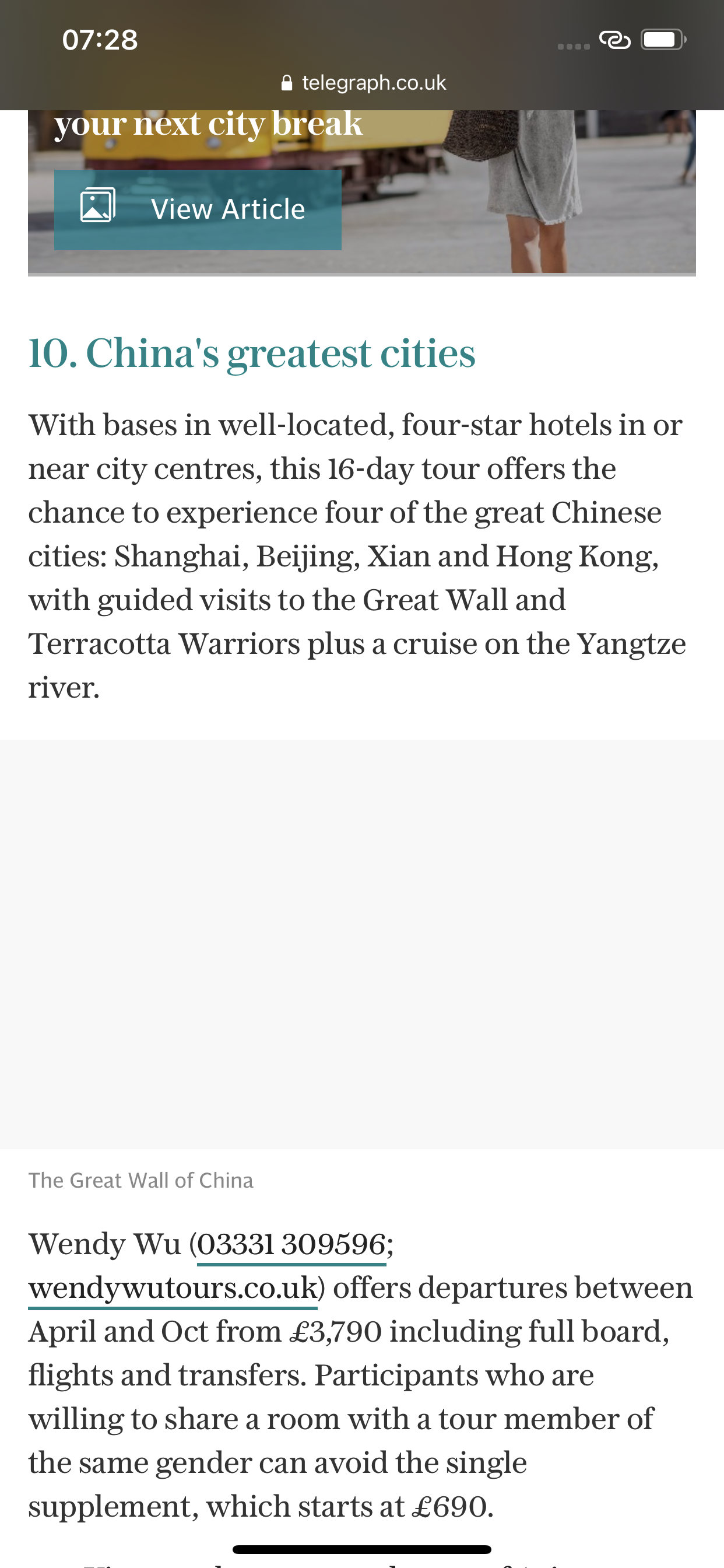This screenshot has height=1568, width=724.
Task: Tap the telegraph.co.uk address bar
Action: coord(363,83)
